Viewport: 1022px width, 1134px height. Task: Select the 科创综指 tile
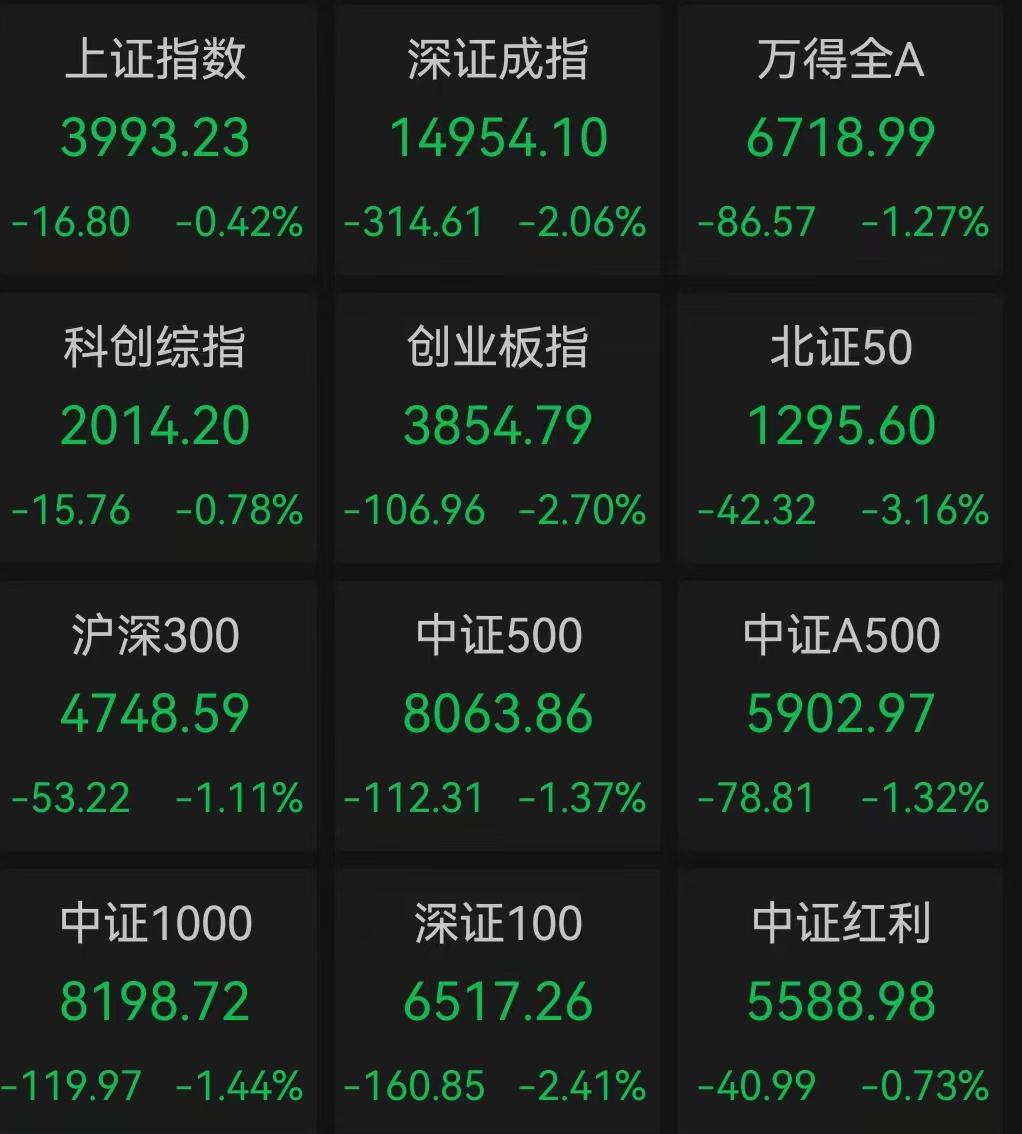[158, 427]
